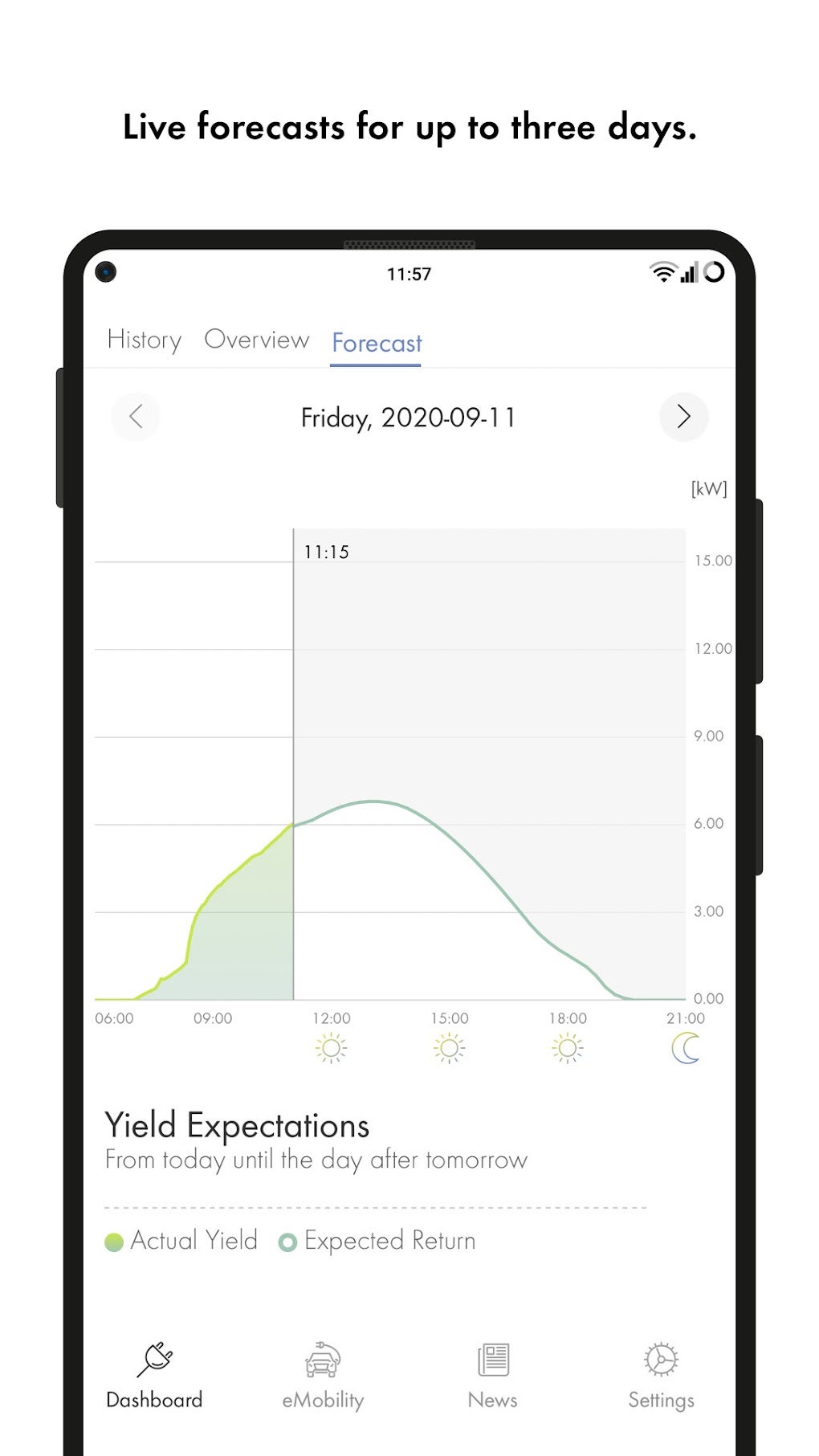Go to previous day with left chevron

[x=135, y=417]
